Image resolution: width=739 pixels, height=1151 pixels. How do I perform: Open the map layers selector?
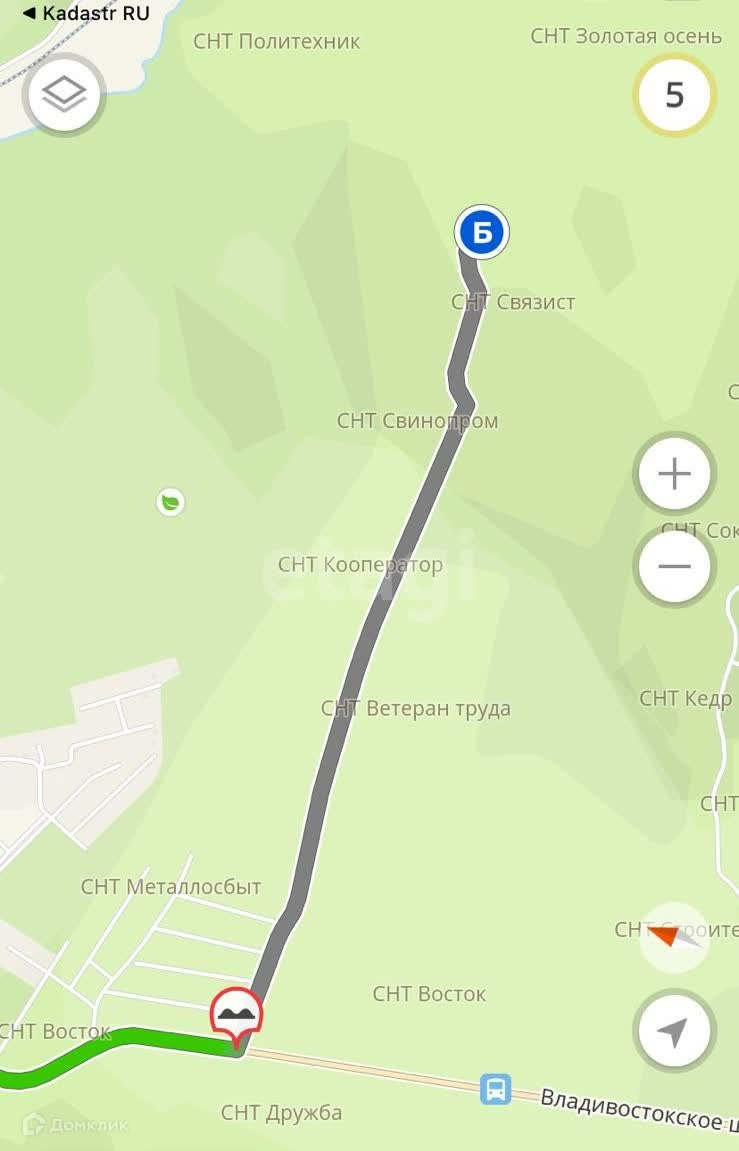65,96
